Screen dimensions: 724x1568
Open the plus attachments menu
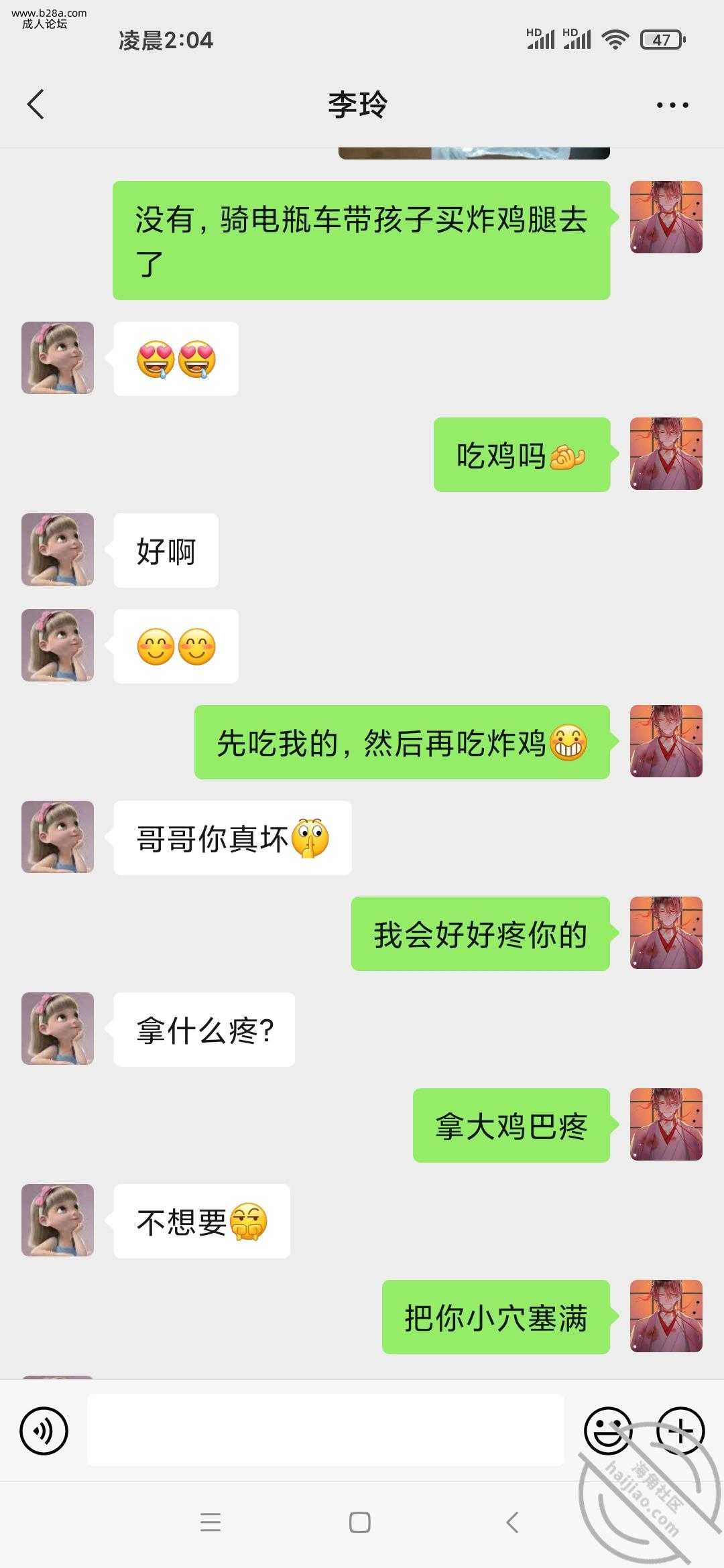pos(680,1431)
